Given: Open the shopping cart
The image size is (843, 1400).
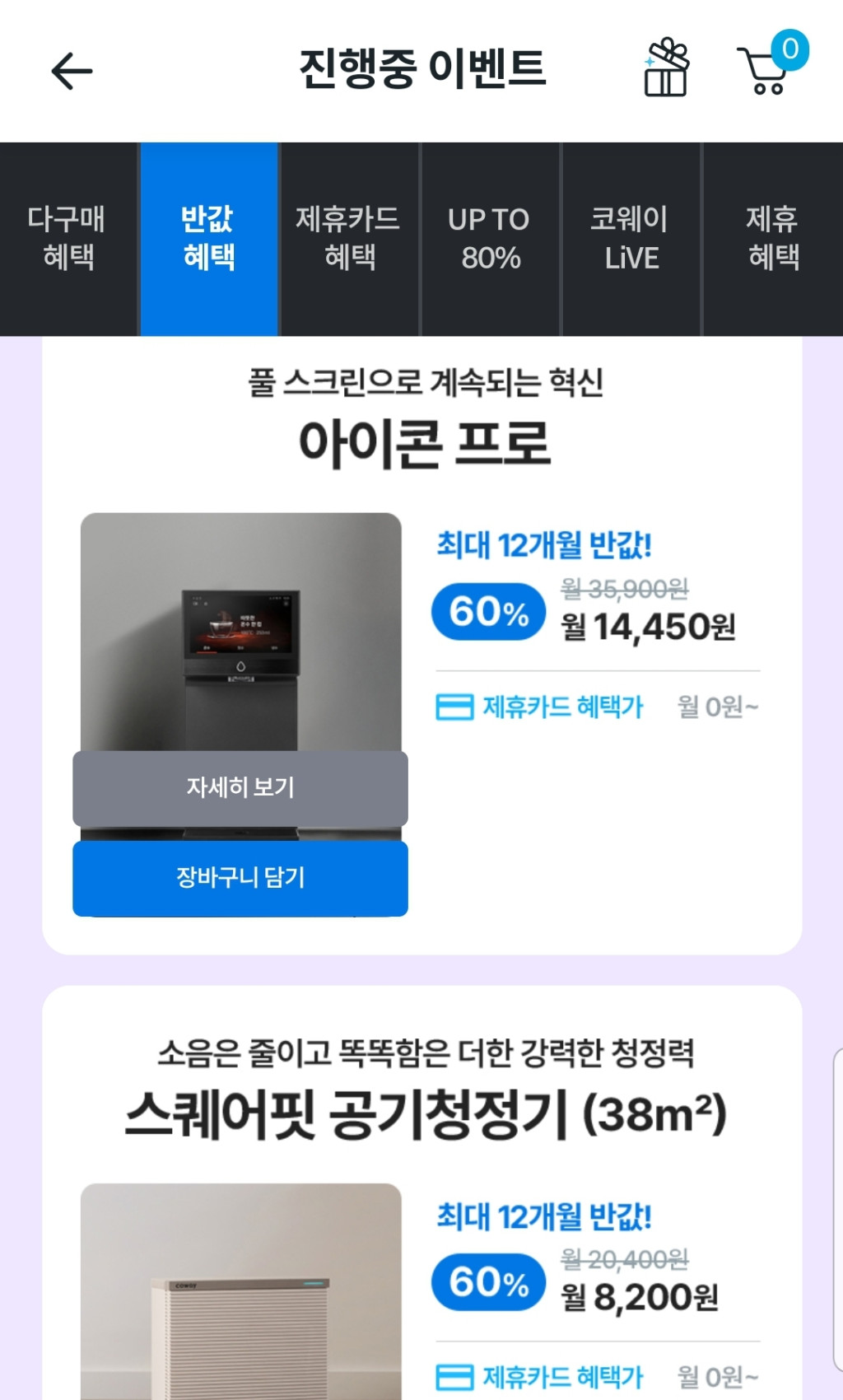Looking at the screenshot, I should [x=767, y=70].
